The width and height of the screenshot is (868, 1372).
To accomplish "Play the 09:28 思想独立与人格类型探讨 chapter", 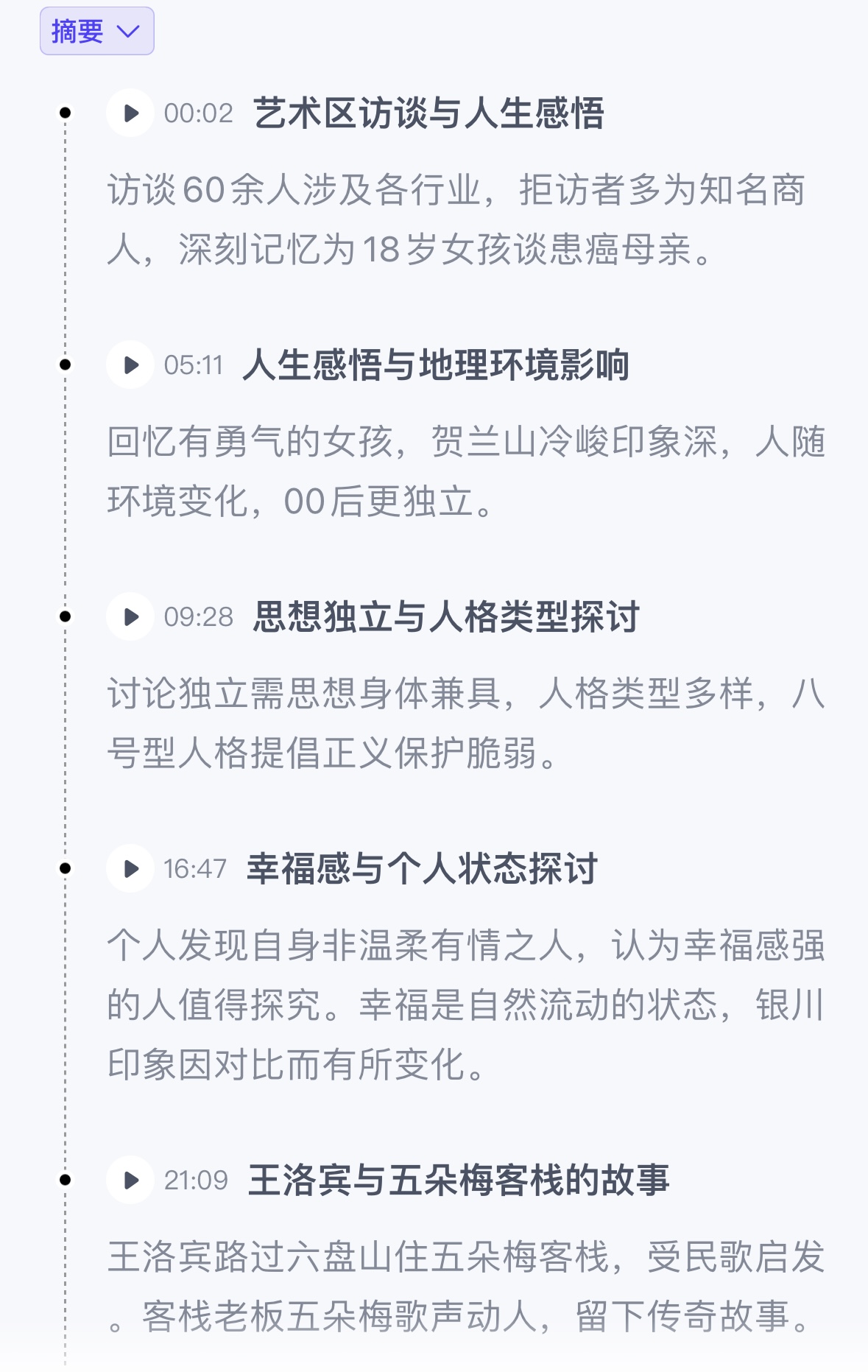I will [130, 616].
